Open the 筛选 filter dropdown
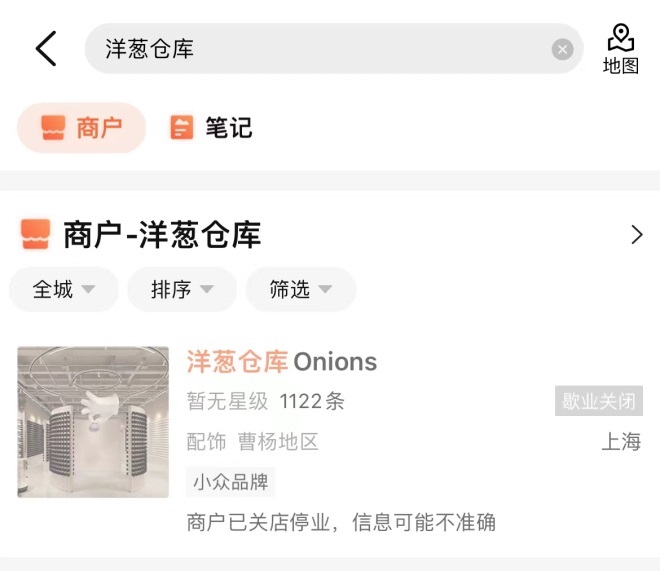660x571 pixels. click(x=301, y=290)
